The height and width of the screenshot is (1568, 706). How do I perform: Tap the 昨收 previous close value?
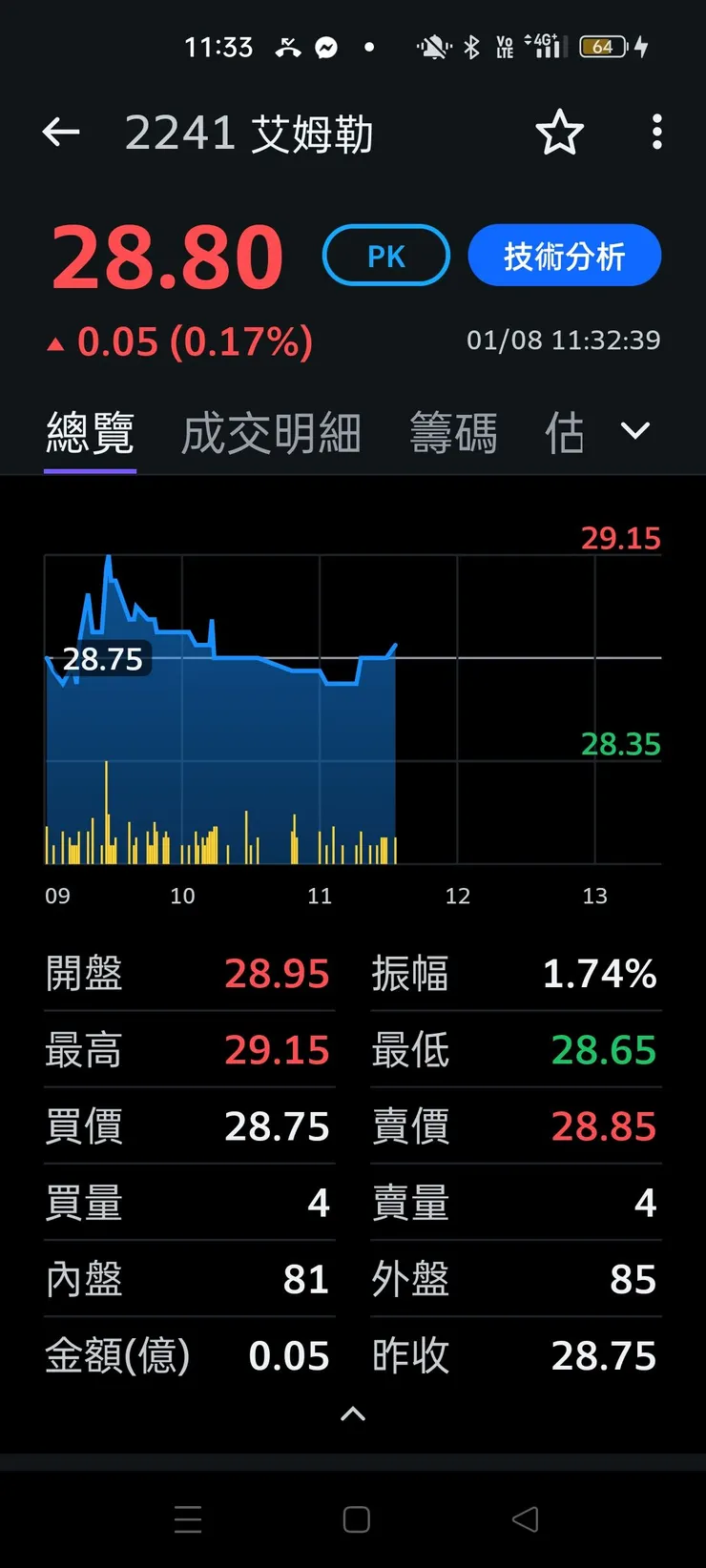[x=605, y=1355]
